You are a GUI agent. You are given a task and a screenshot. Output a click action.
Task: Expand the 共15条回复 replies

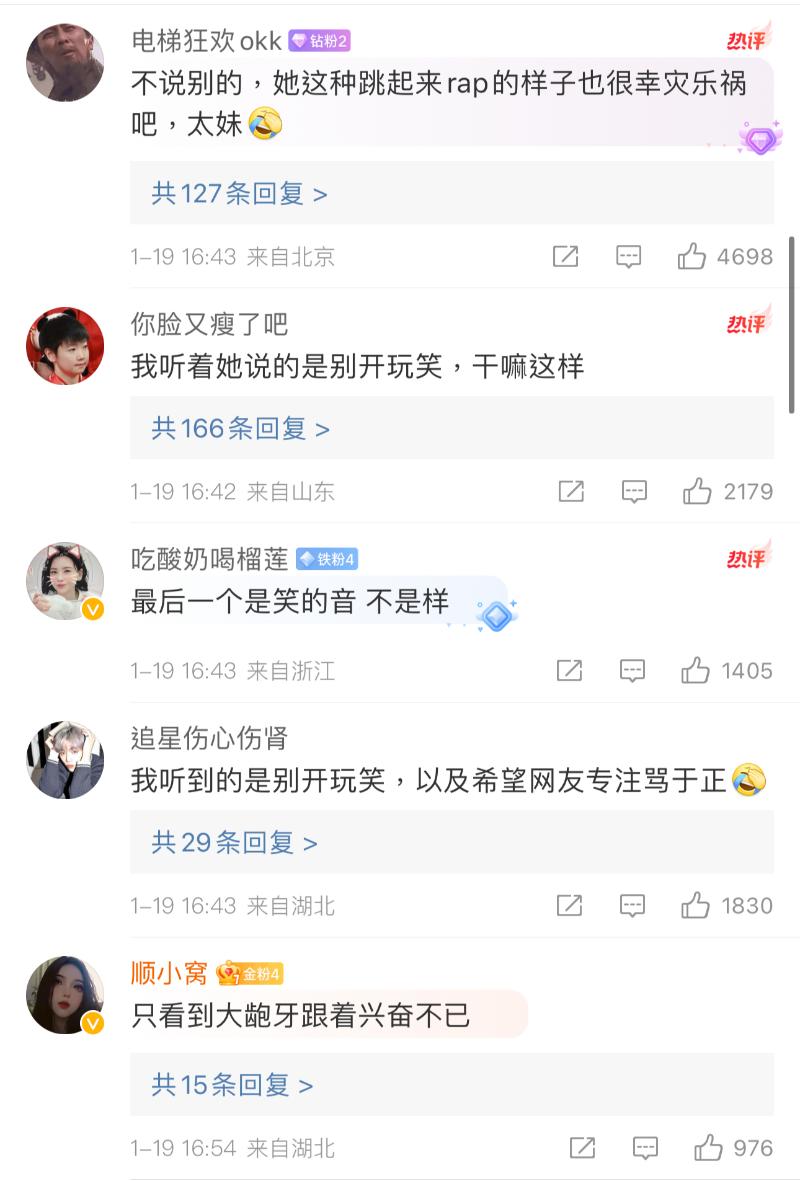coord(232,1085)
